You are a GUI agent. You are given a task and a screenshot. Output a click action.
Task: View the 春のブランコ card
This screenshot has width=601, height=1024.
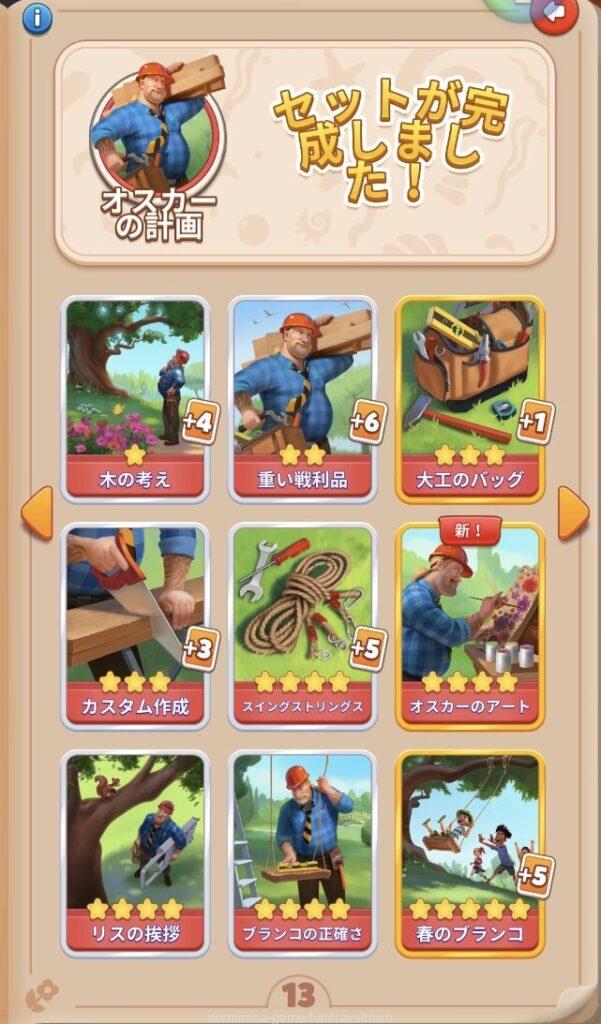coord(469,852)
